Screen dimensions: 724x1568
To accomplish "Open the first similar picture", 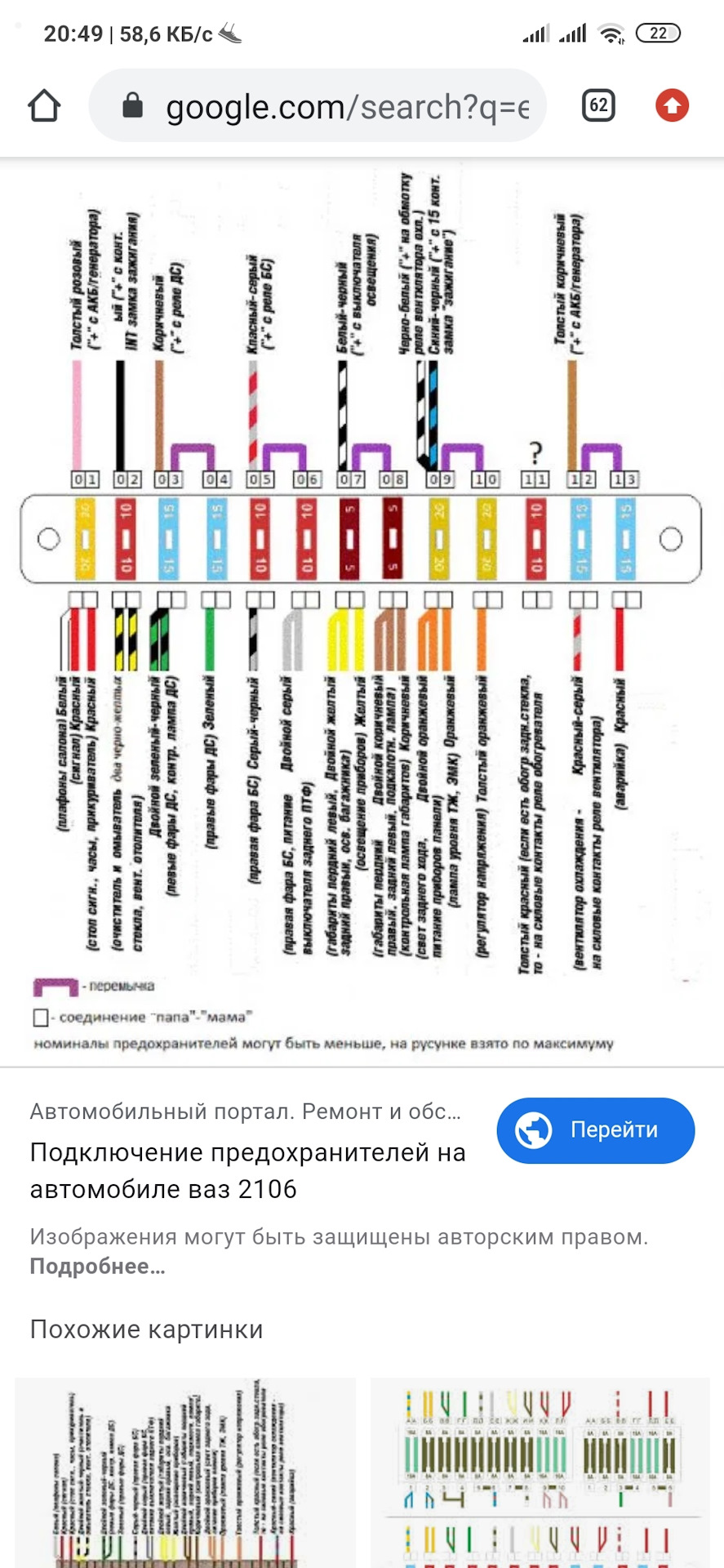I will point(185,1472).
